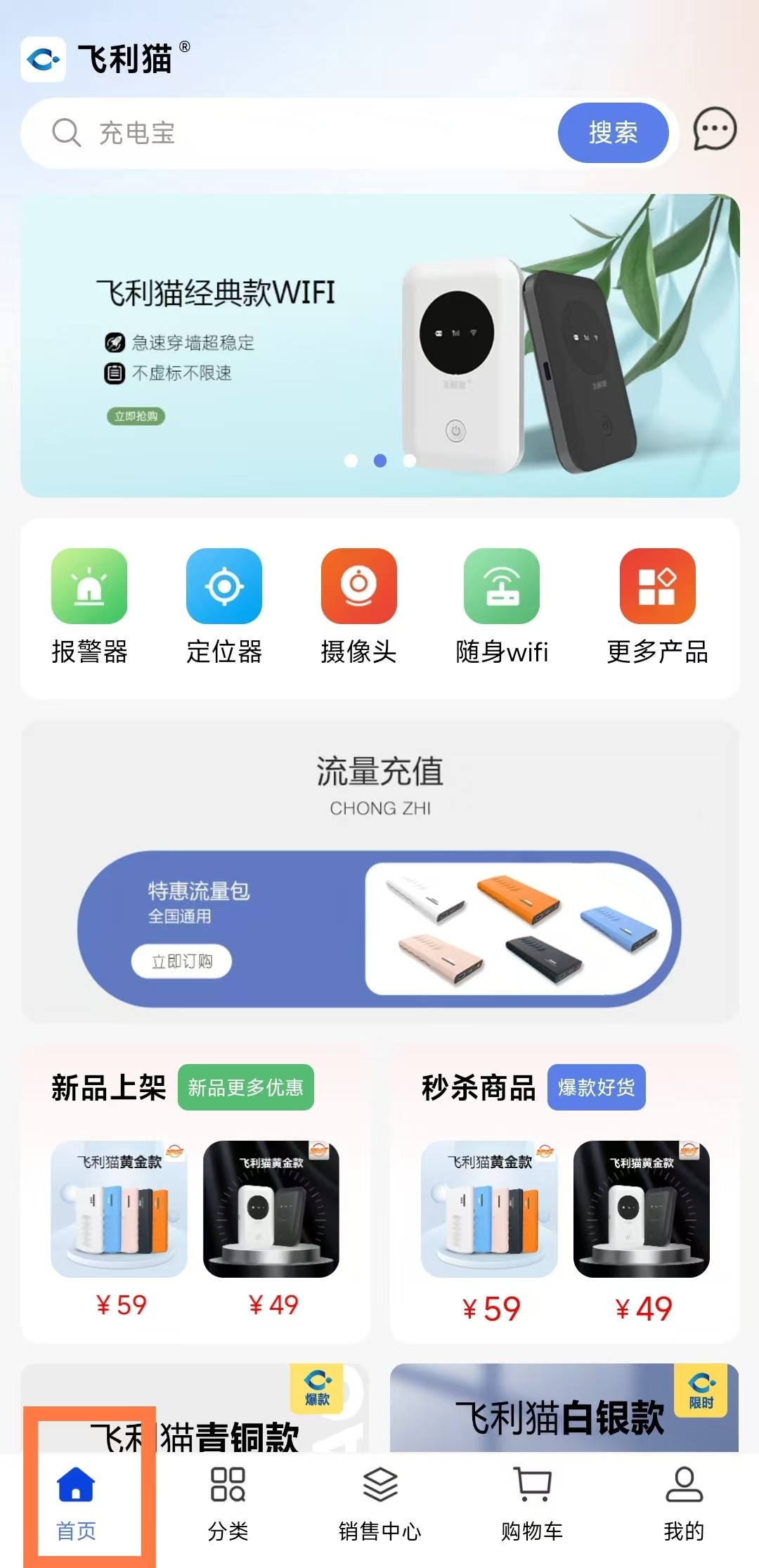Tap the 爆款好货 tag
This screenshot has height=1568, width=759.
(x=596, y=1087)
